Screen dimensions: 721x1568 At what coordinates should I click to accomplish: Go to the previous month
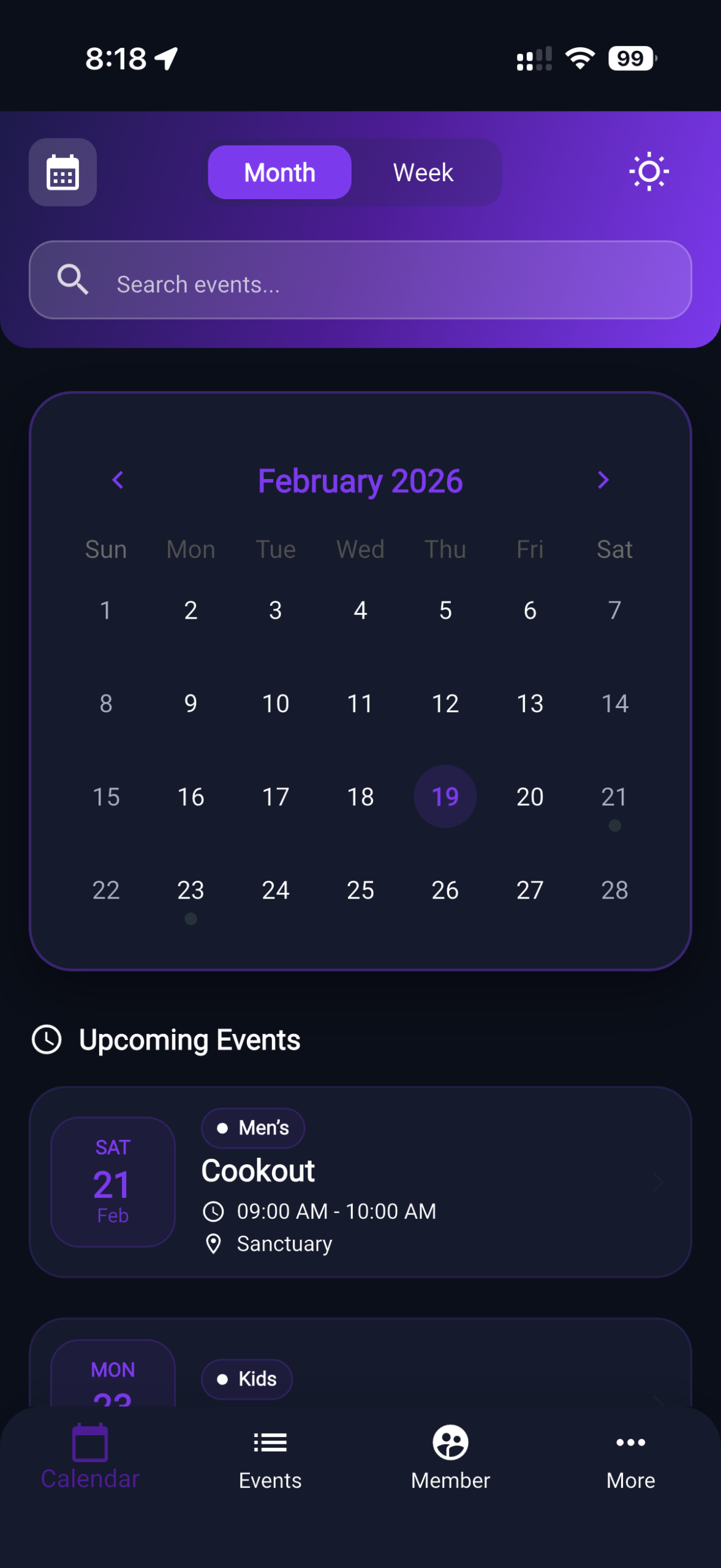pos(118,480)
